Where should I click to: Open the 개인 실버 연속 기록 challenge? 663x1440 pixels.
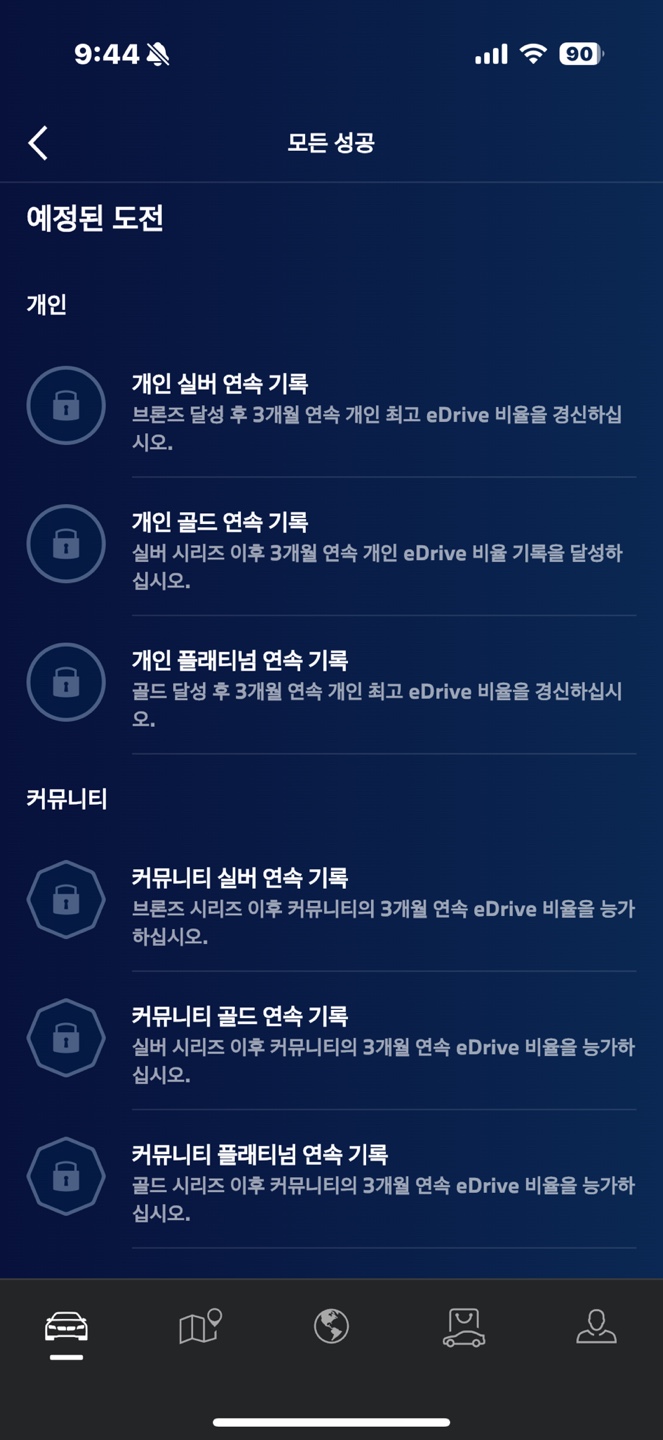330,408
